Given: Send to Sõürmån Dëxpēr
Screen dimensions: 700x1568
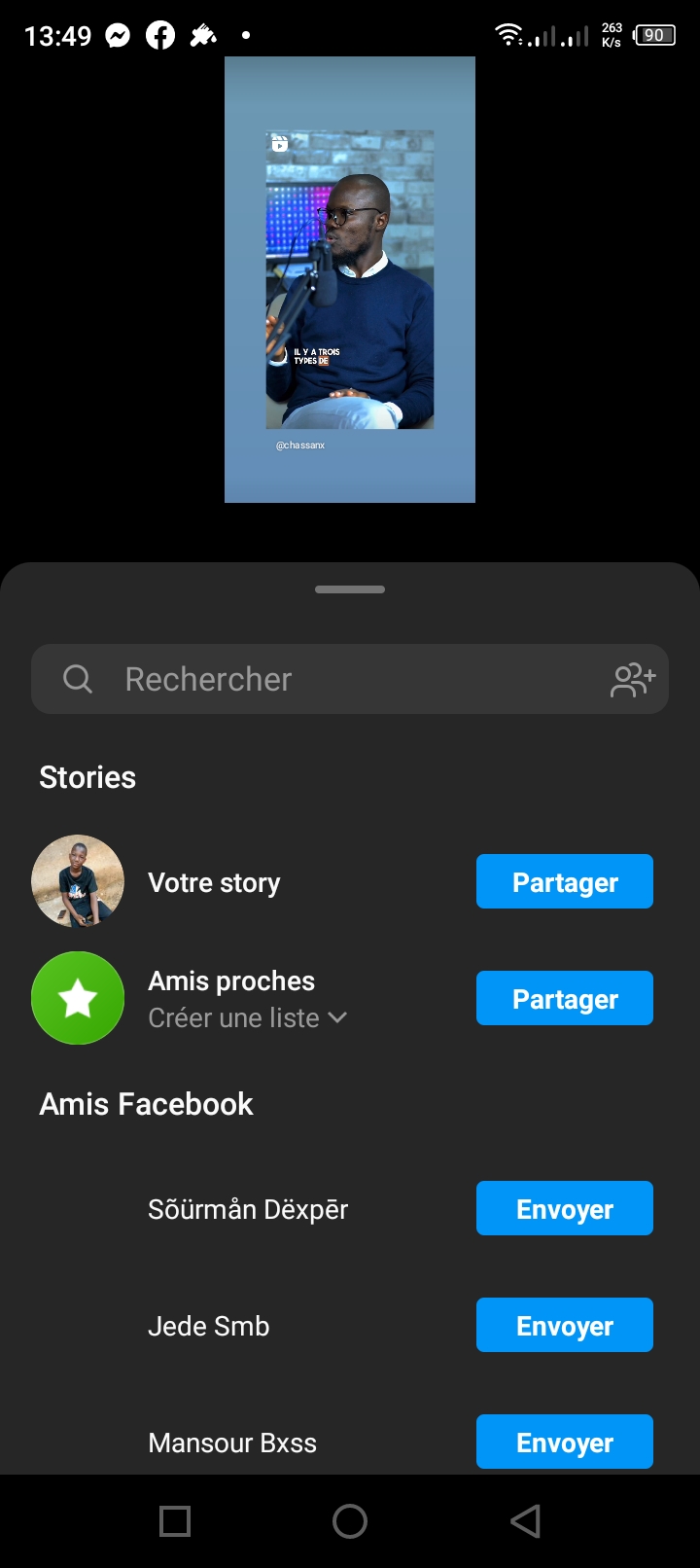Looking at the screenshot, I should click(564, 1209).
